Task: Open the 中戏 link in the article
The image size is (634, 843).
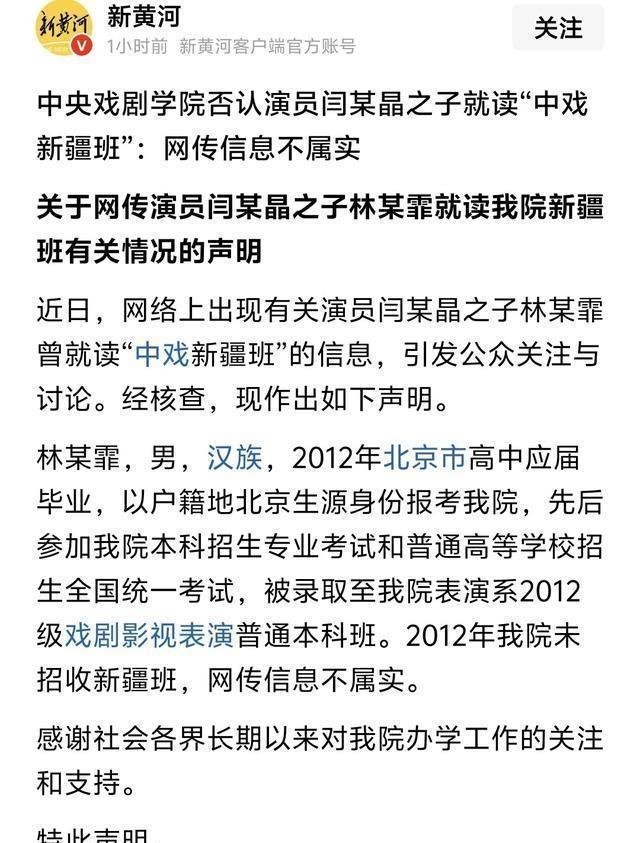Action: click(162, 355)
